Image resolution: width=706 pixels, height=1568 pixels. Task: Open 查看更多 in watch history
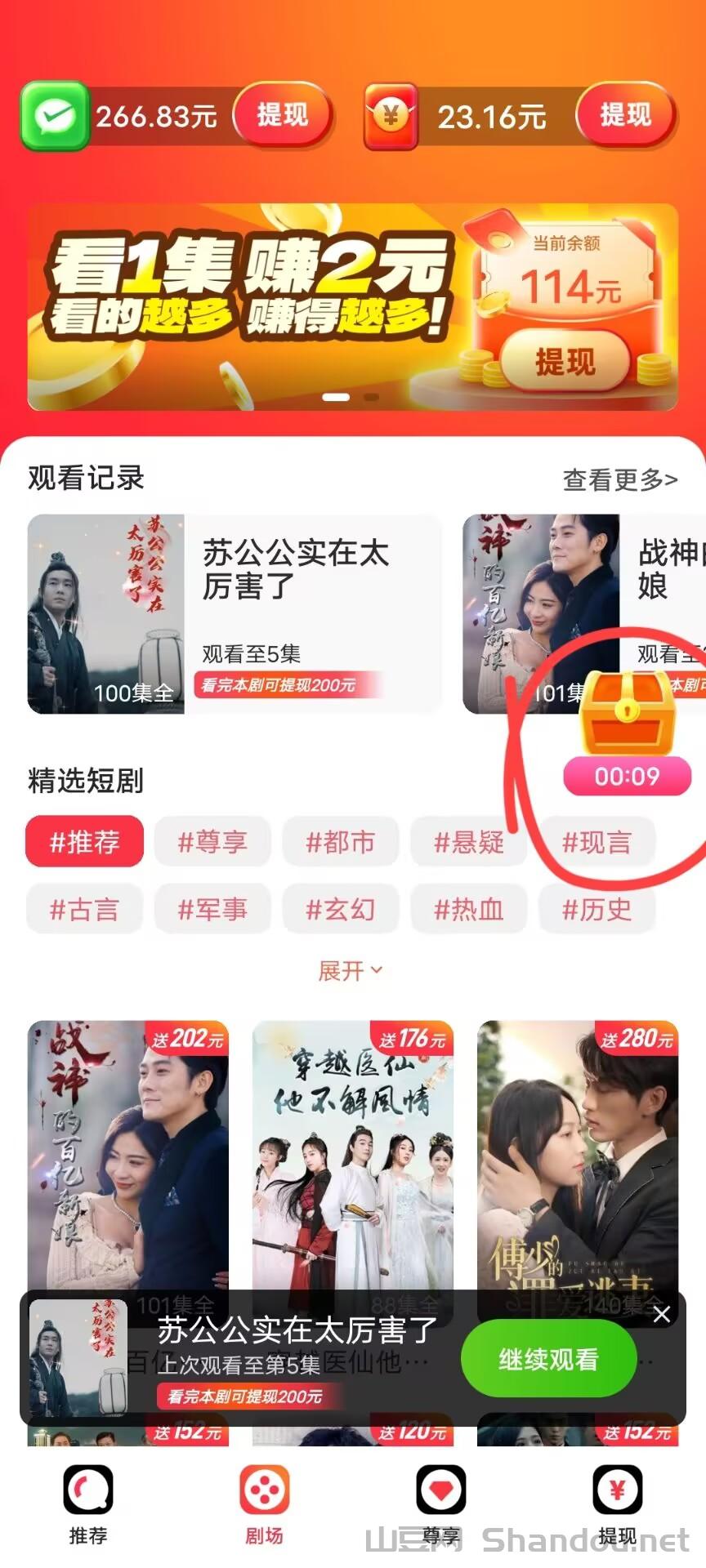[623, 479]
